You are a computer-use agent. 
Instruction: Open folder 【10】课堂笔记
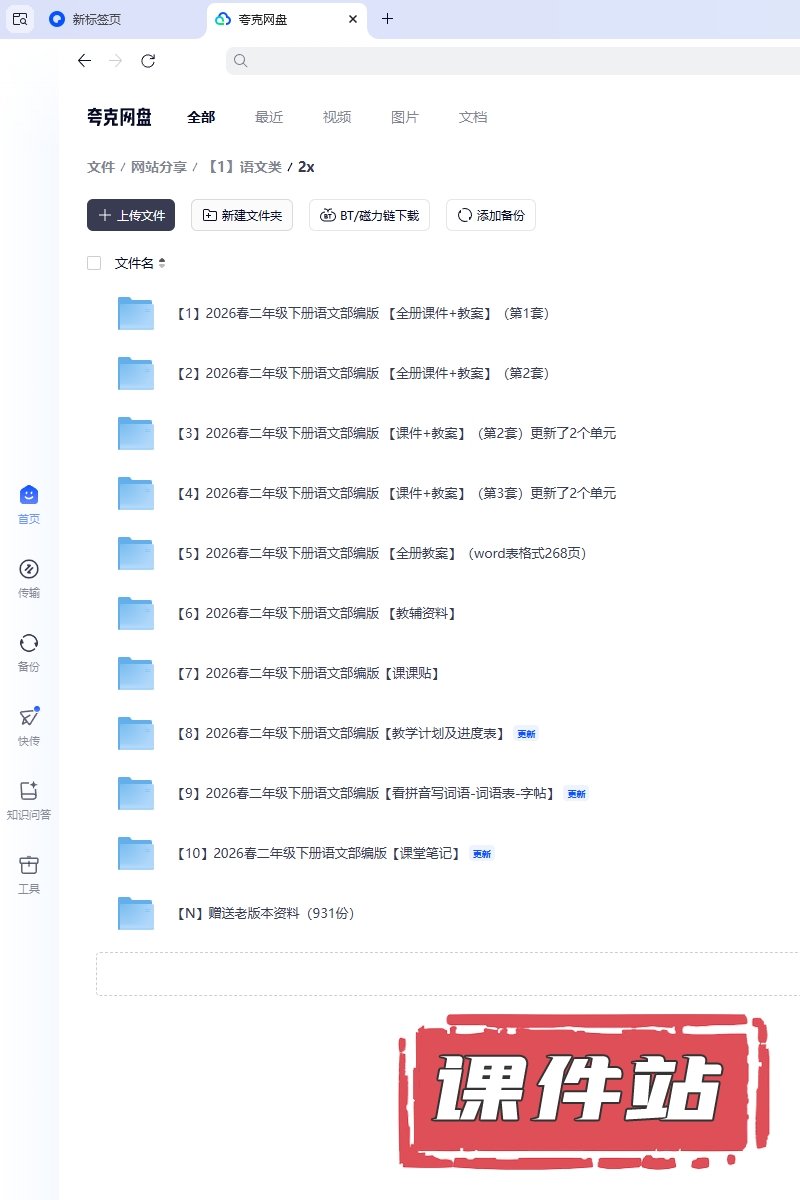click(x=318, y=853)
